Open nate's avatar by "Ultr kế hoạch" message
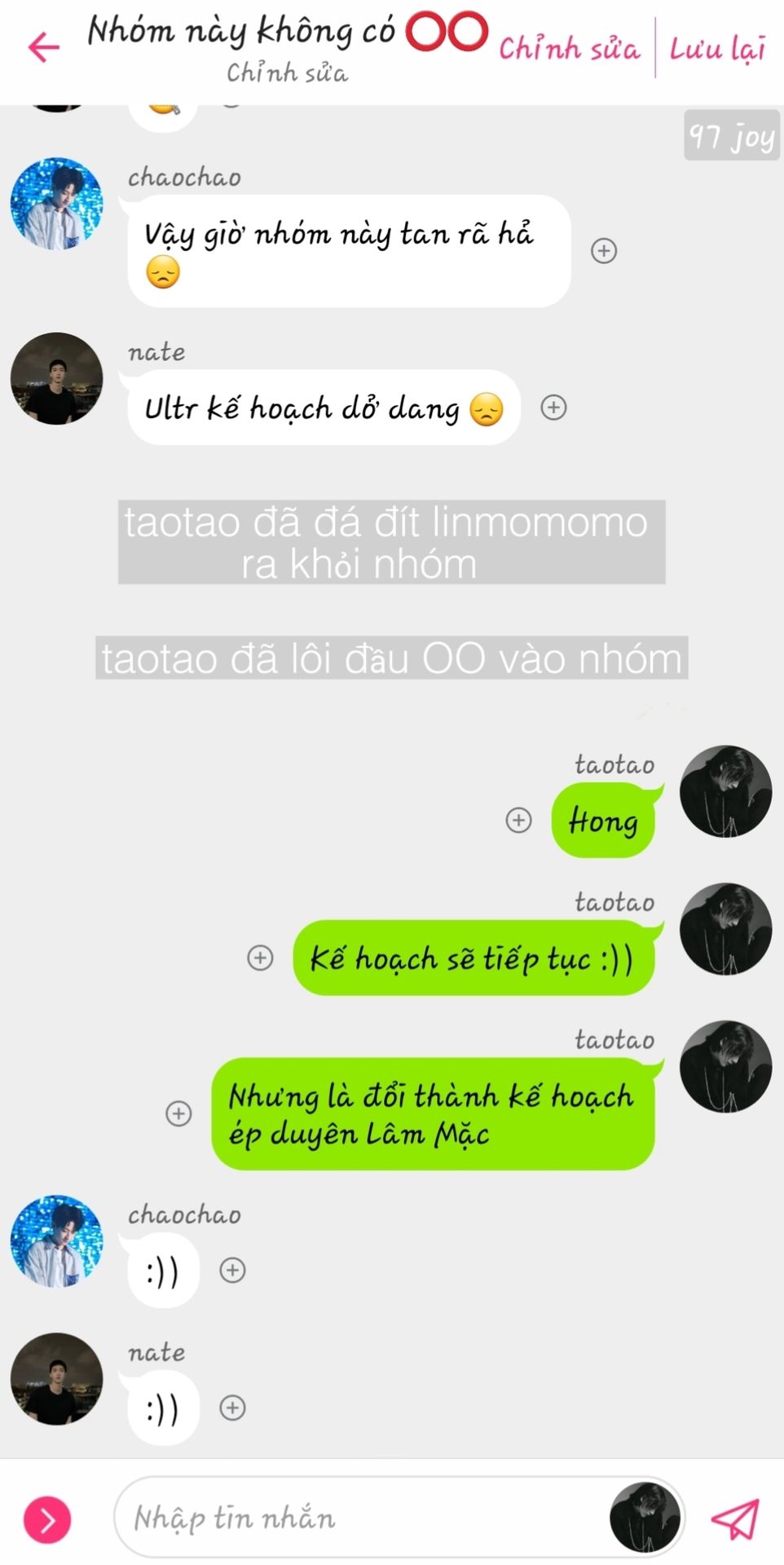The width and height of the screenshot is (784, 1565). (56, 378)
